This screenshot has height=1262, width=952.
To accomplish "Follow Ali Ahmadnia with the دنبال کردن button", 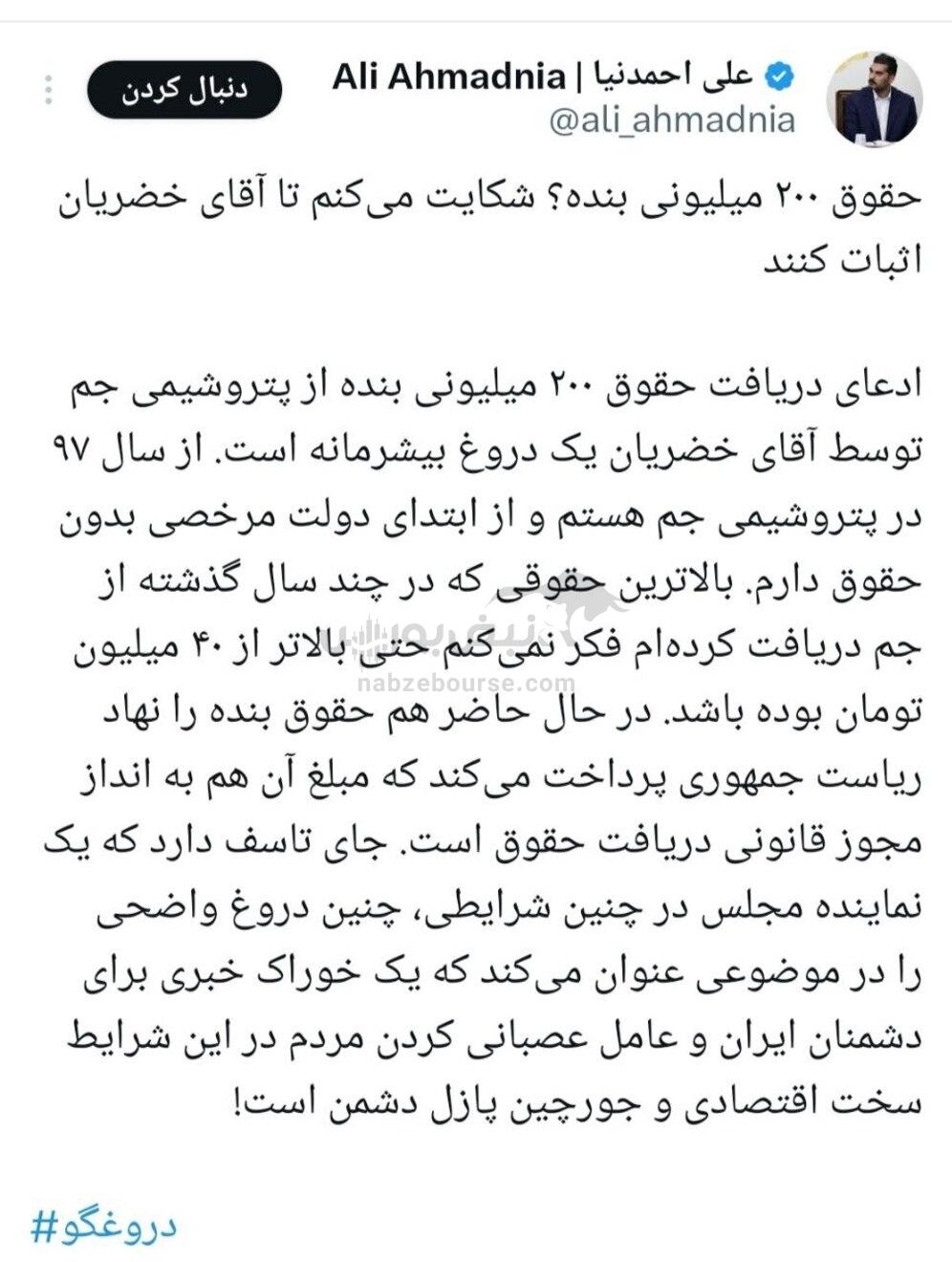I will pyautogui.click(x=184, y=90).
